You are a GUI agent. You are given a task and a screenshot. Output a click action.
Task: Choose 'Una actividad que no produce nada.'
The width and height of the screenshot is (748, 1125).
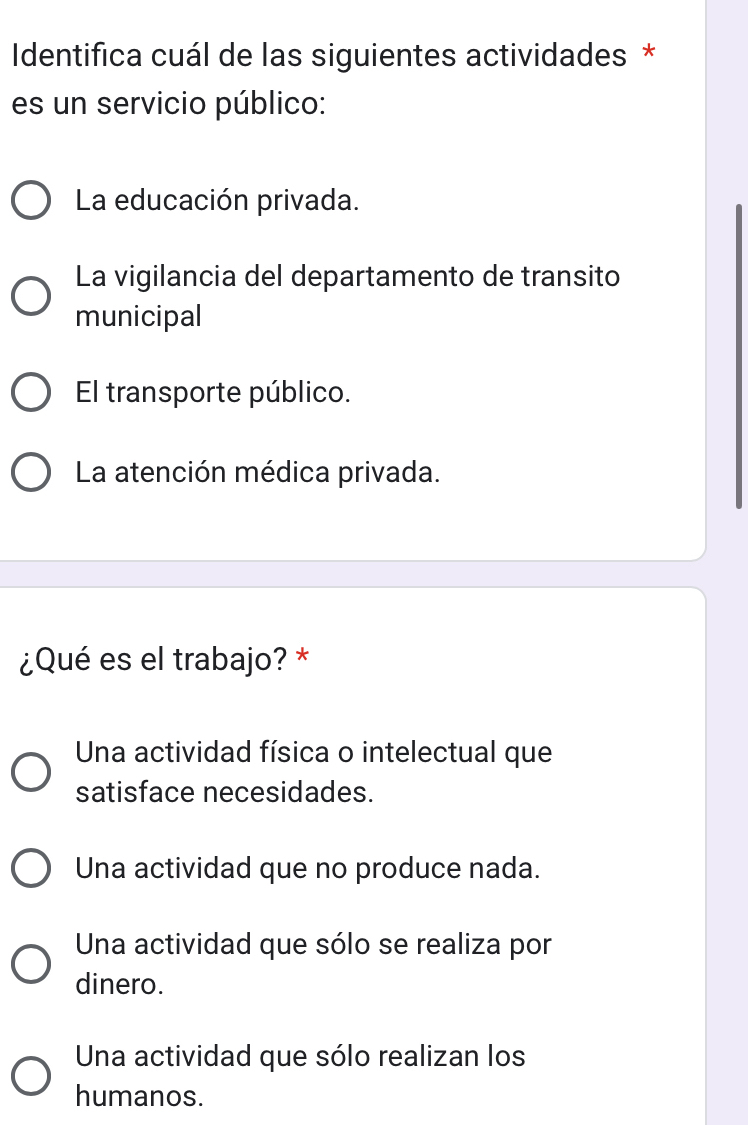pyautogui.click(x=32, y=868)
